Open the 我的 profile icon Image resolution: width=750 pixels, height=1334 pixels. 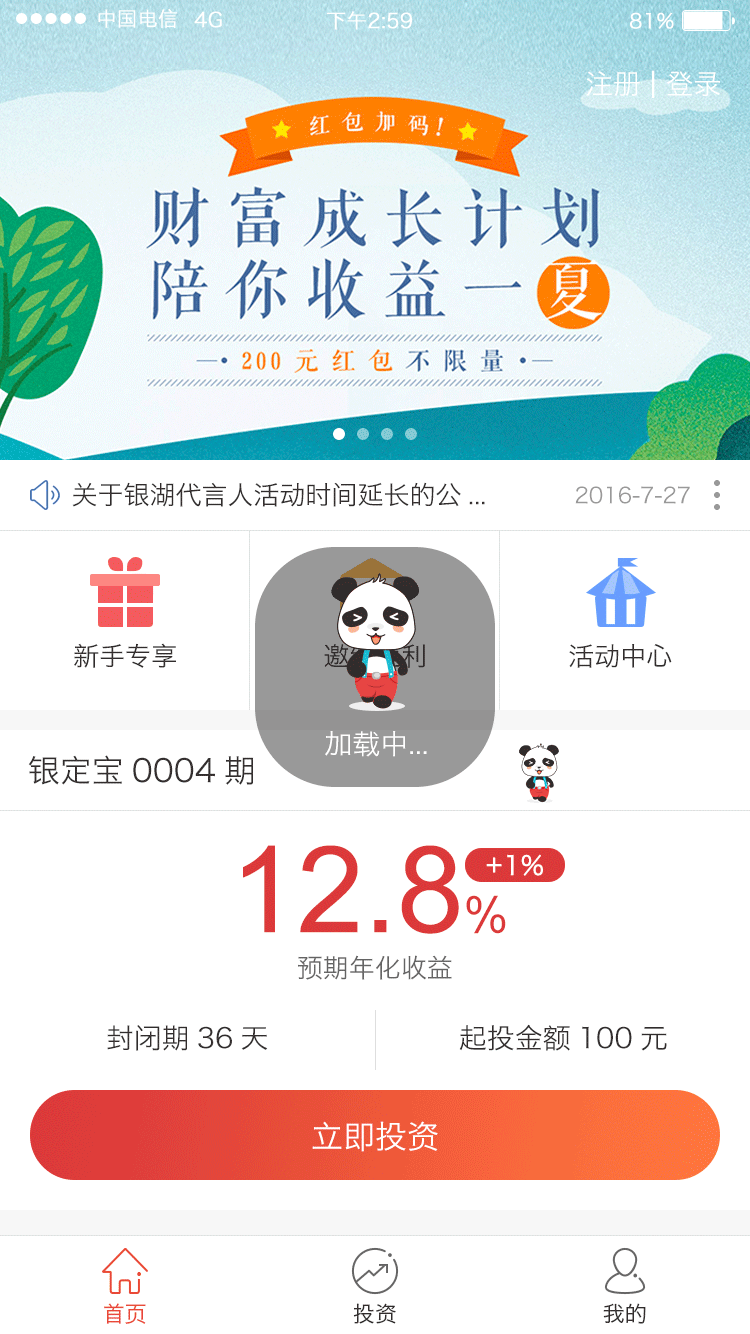click(x=626, y=1272)
